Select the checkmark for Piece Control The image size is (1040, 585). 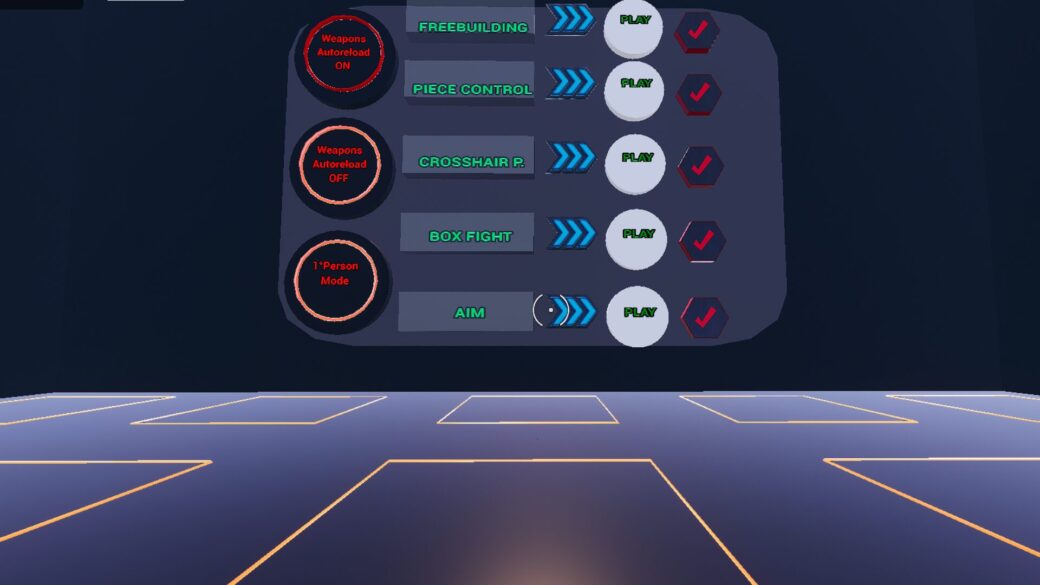(698, 94)
